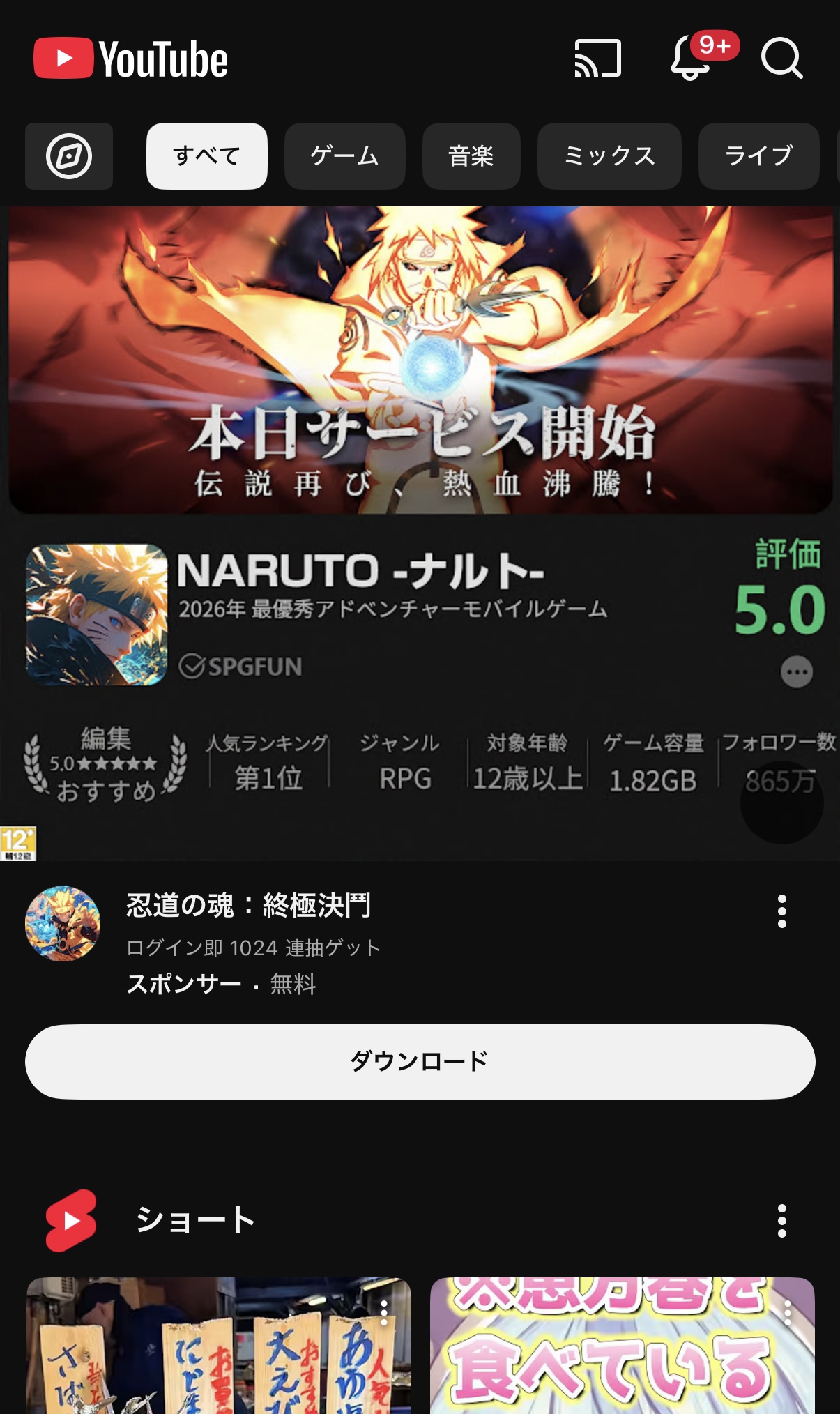Open ショート section overflow menu
This screenshot has width=840, height=1414.
coord(781,1221)
